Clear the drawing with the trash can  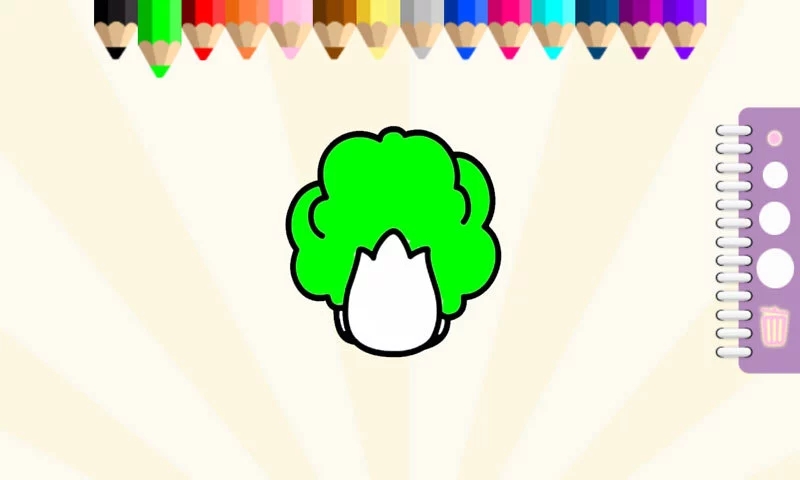coord(775,326)
